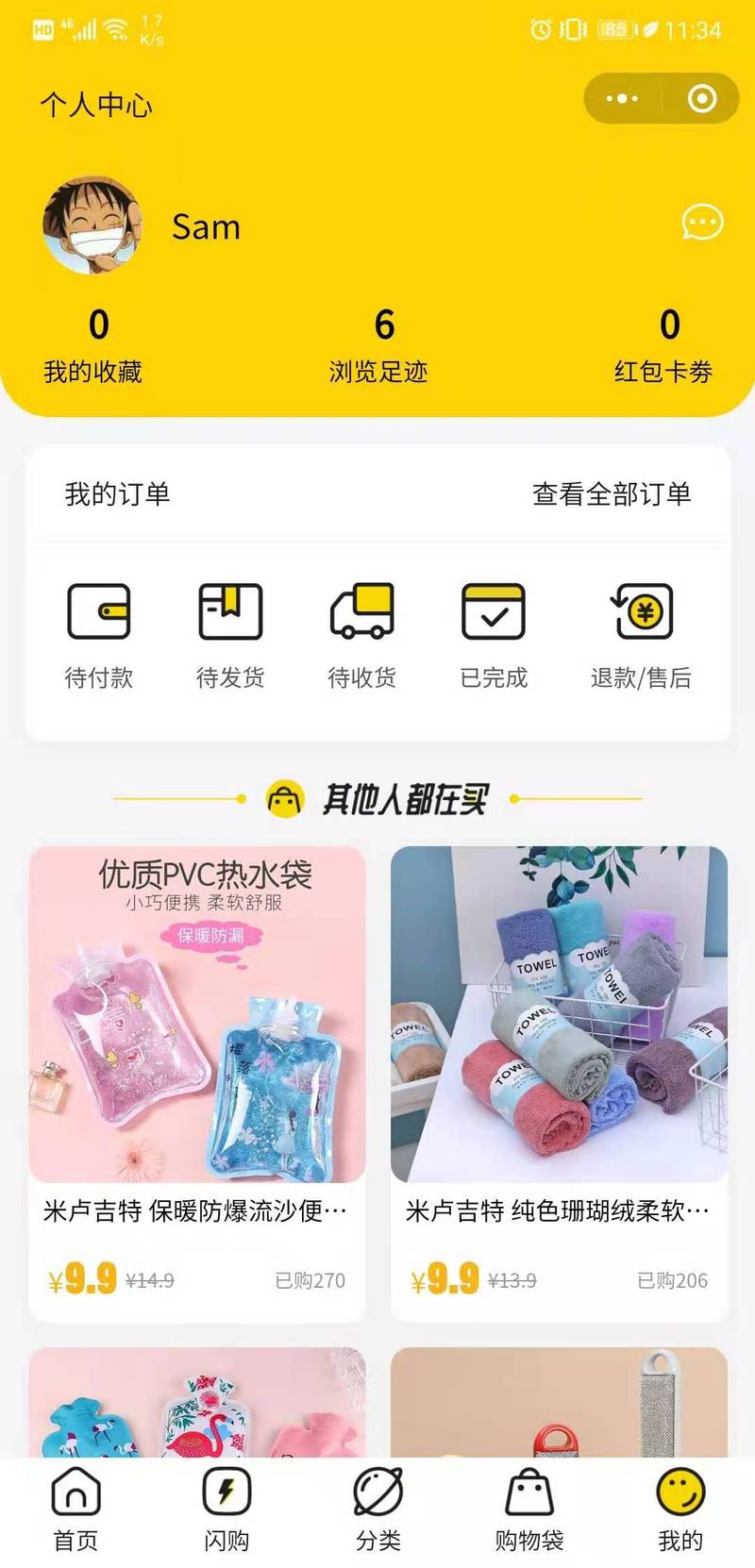Viewport: 755px width, 1568px height.
Task: Open the messages chat bubble icon
Action: pos(702,224)
